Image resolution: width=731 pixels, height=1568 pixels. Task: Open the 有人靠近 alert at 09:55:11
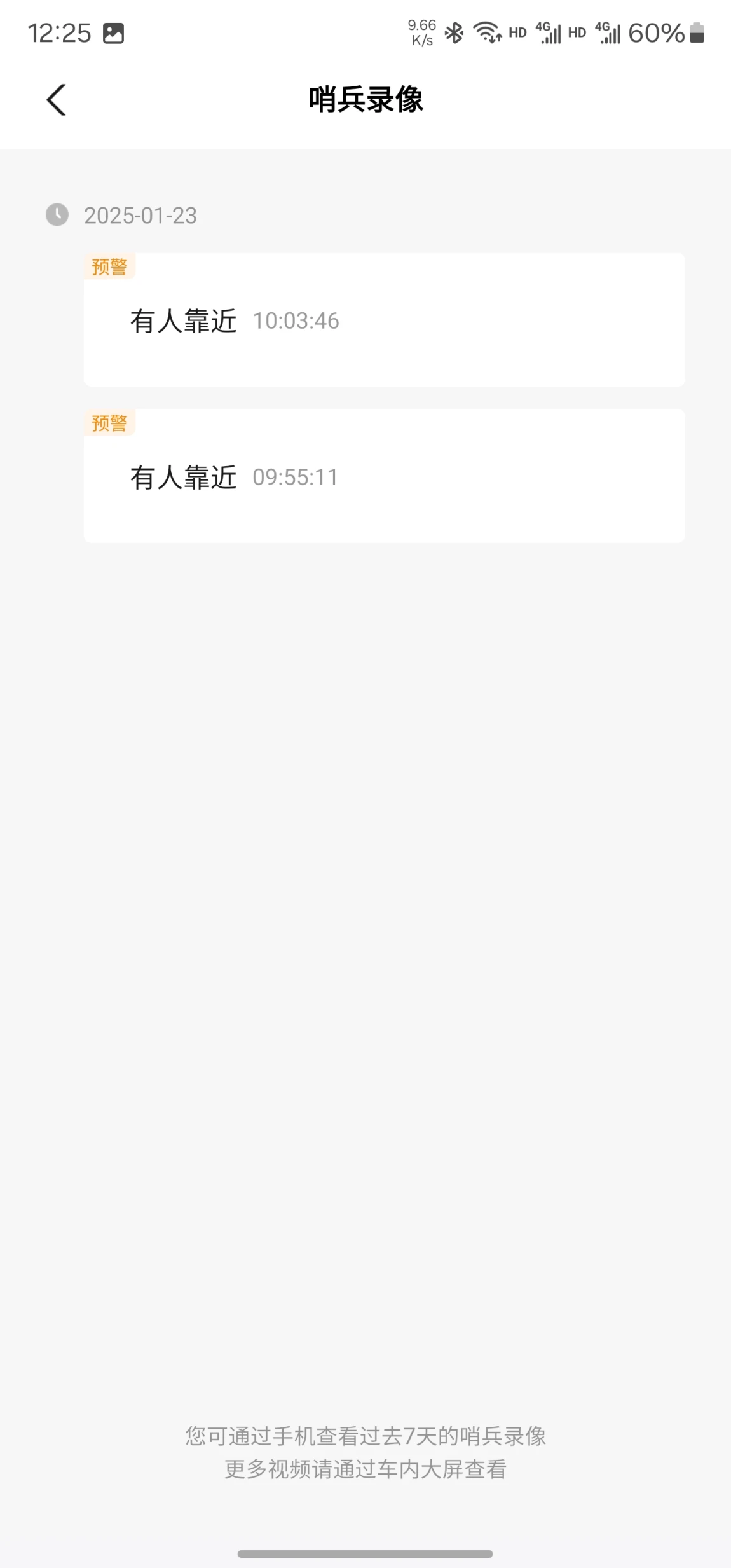(384, 476)
